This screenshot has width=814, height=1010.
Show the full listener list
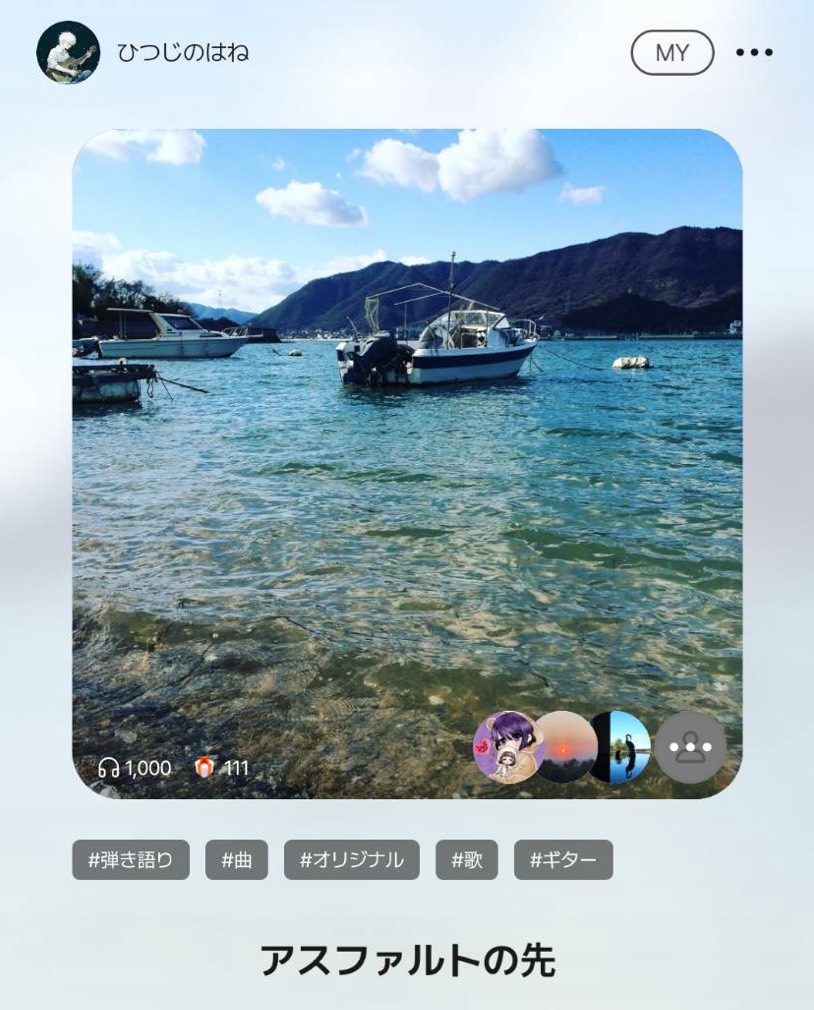point(690,748)
